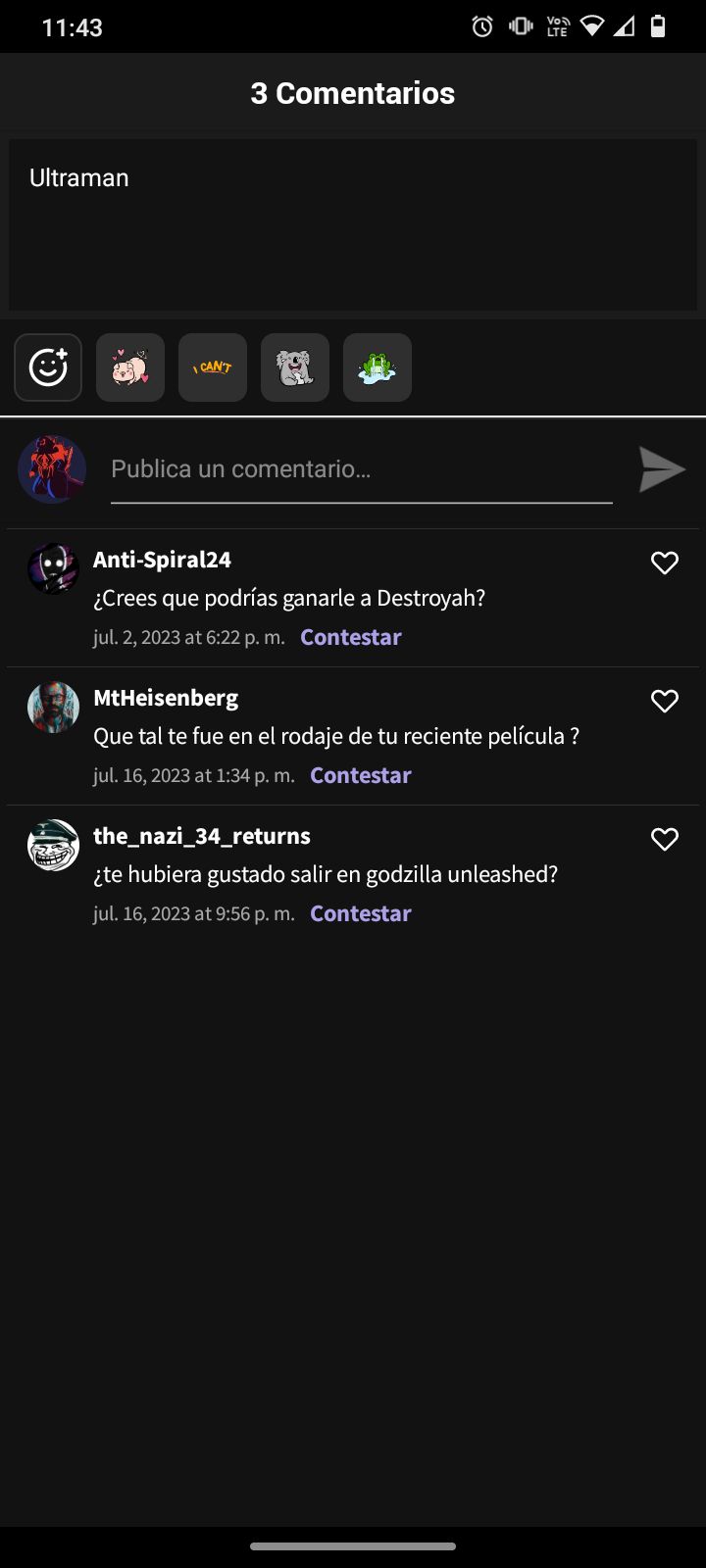Like MtHeisenberg's comment

click(x=665, y=701)
